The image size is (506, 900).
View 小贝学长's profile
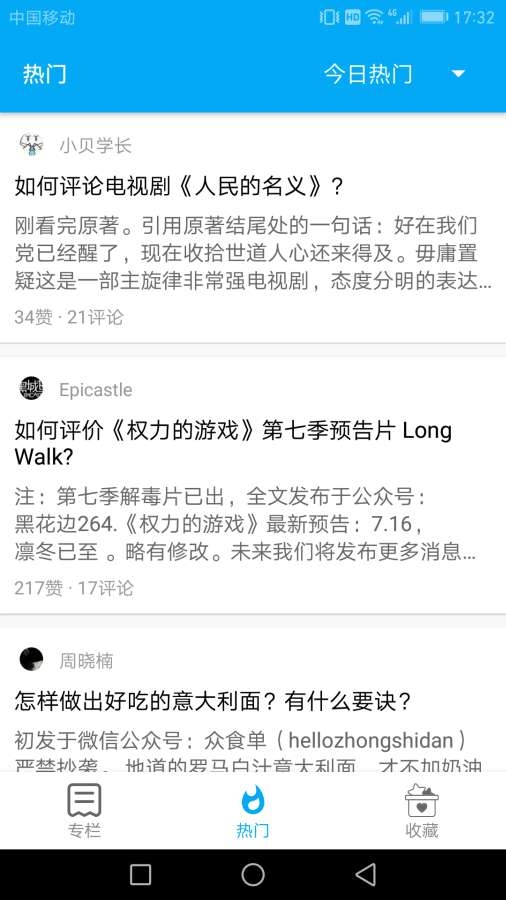point(95,146)
